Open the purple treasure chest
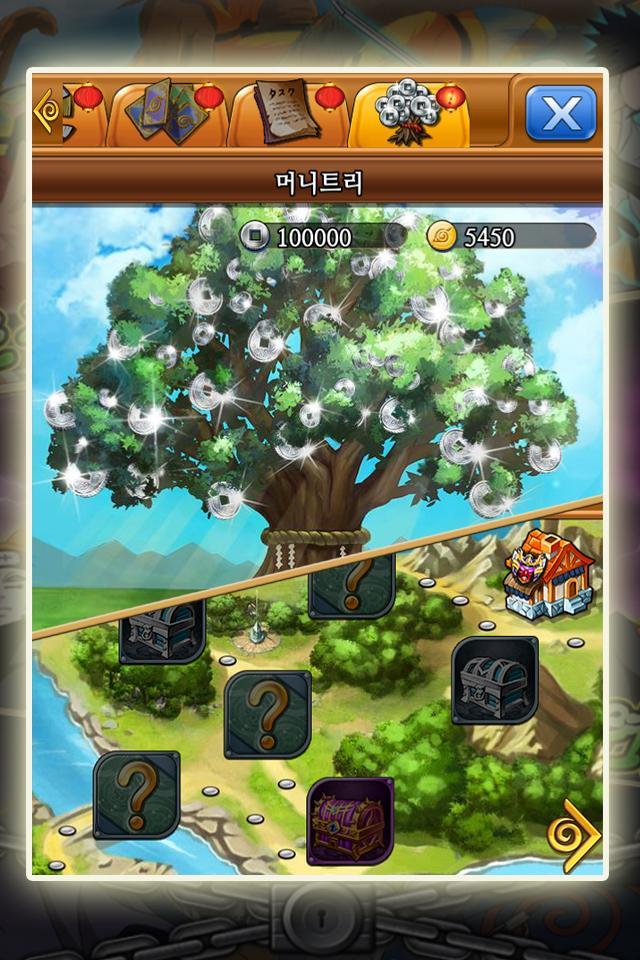The height and width of the screenshot is (960, 640). 349,820
